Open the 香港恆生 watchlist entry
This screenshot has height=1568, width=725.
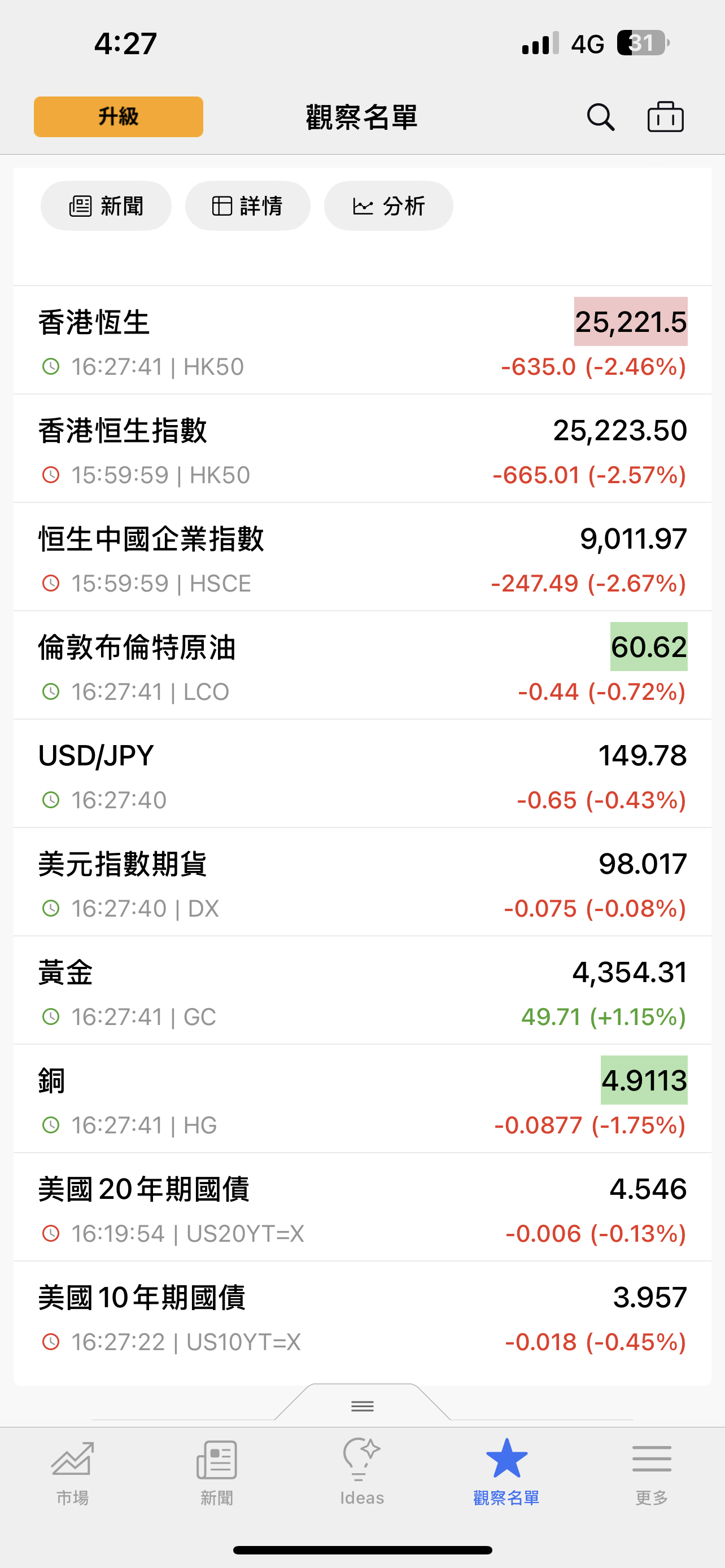tap(362, 341)
